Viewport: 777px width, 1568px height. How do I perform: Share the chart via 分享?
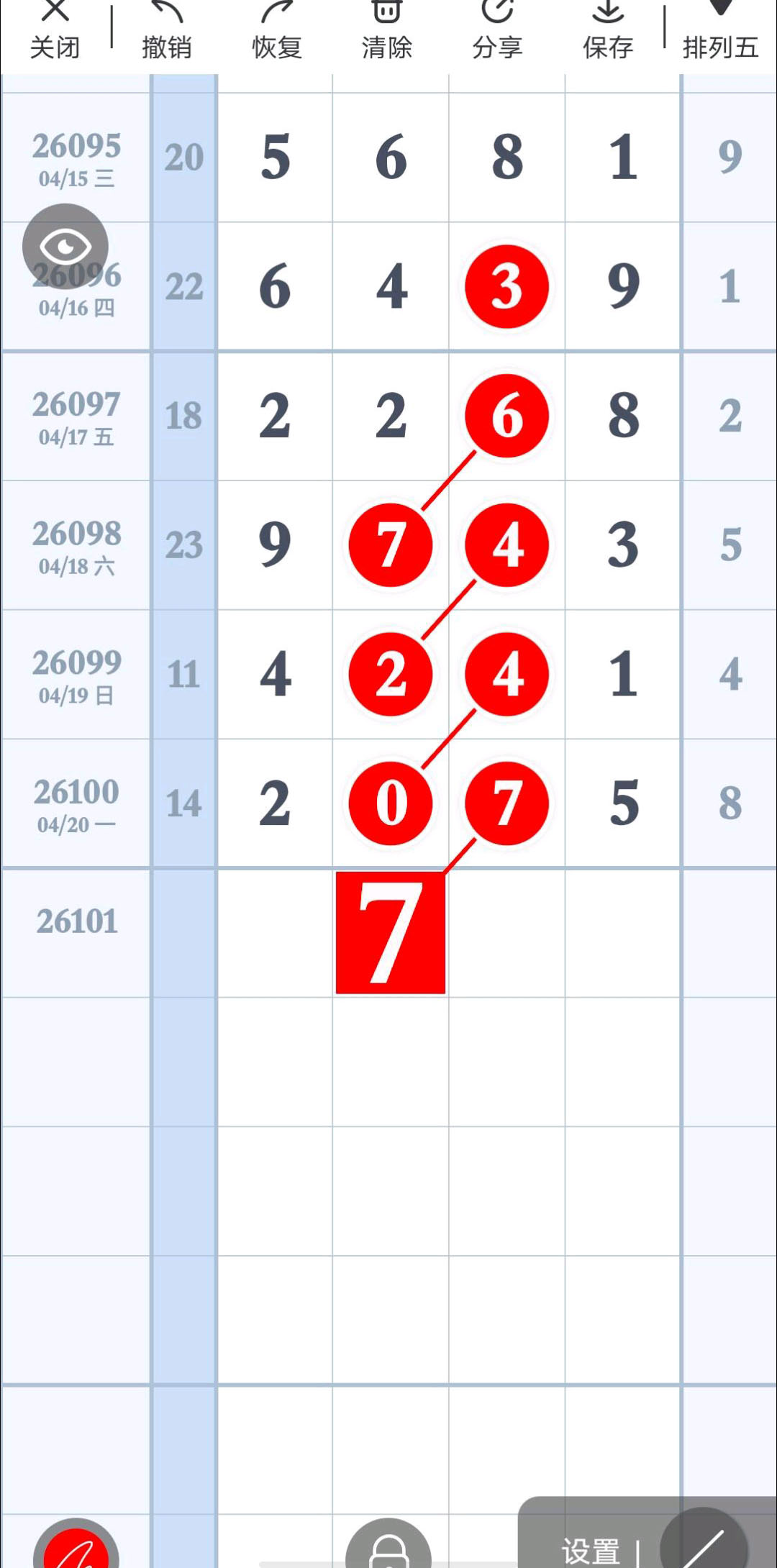click(x=497, y=32)
